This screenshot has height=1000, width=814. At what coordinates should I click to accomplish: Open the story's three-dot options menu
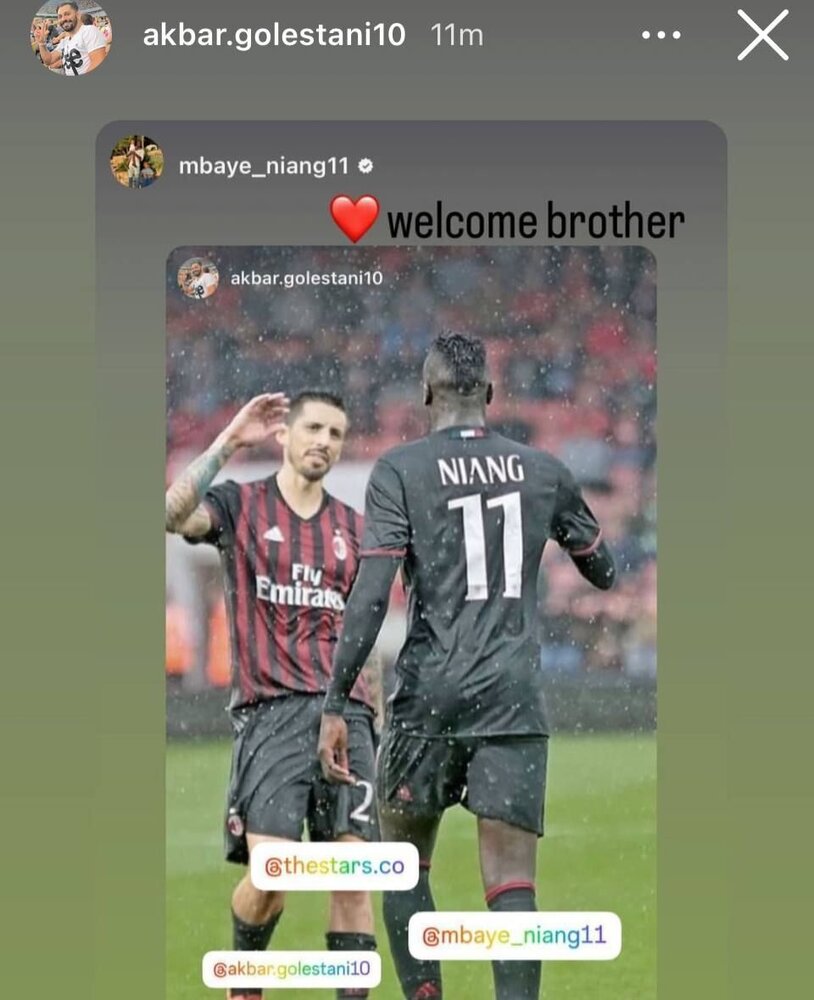(x=661, y=35)
